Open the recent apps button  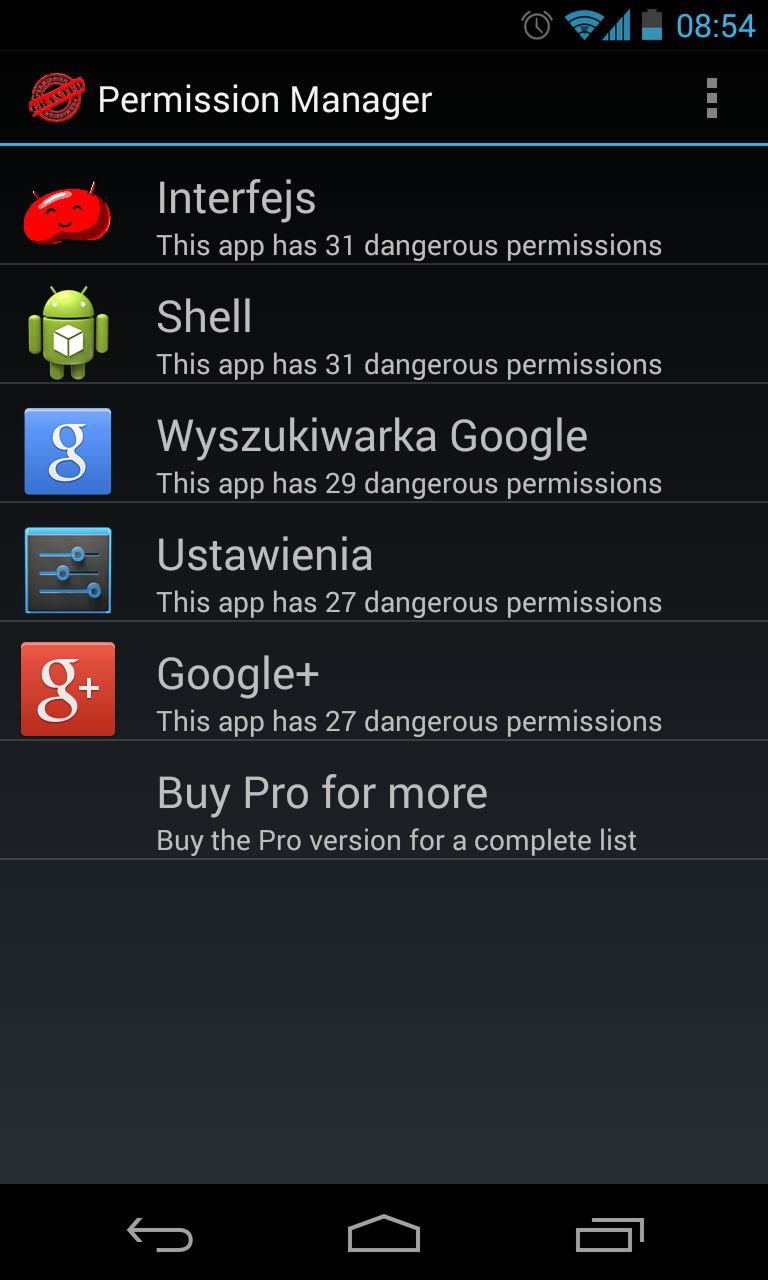click(608, 1235)
